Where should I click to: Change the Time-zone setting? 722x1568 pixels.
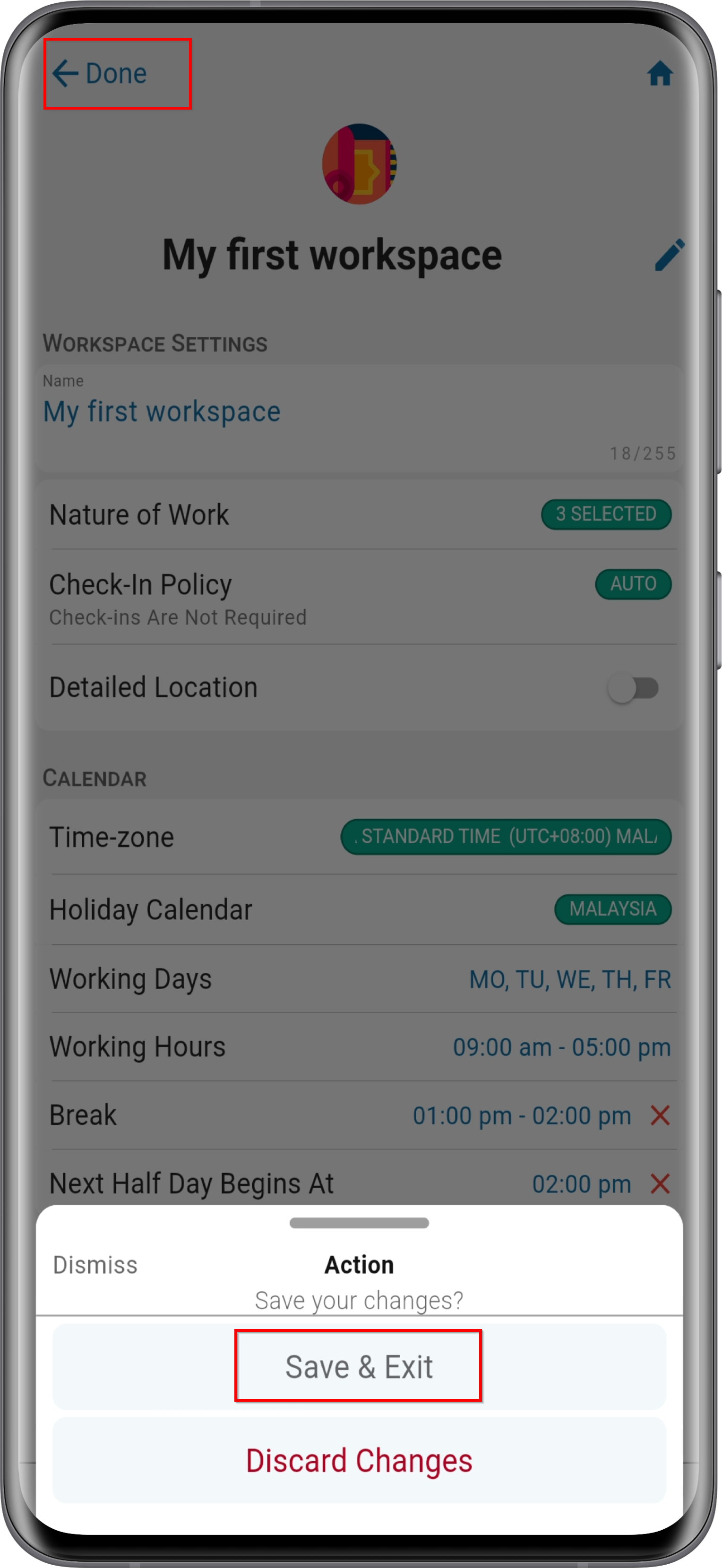359,837
